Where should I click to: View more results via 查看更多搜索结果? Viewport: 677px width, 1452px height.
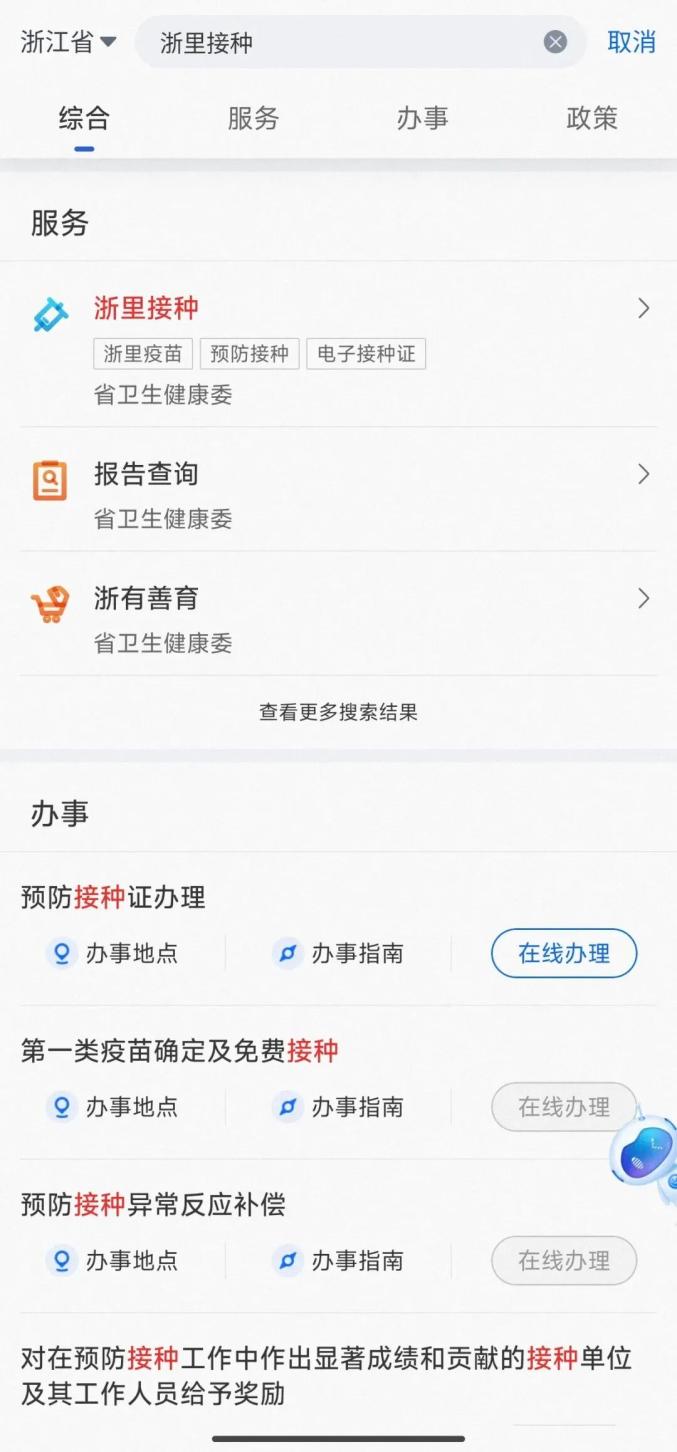[x=338, y=712]
